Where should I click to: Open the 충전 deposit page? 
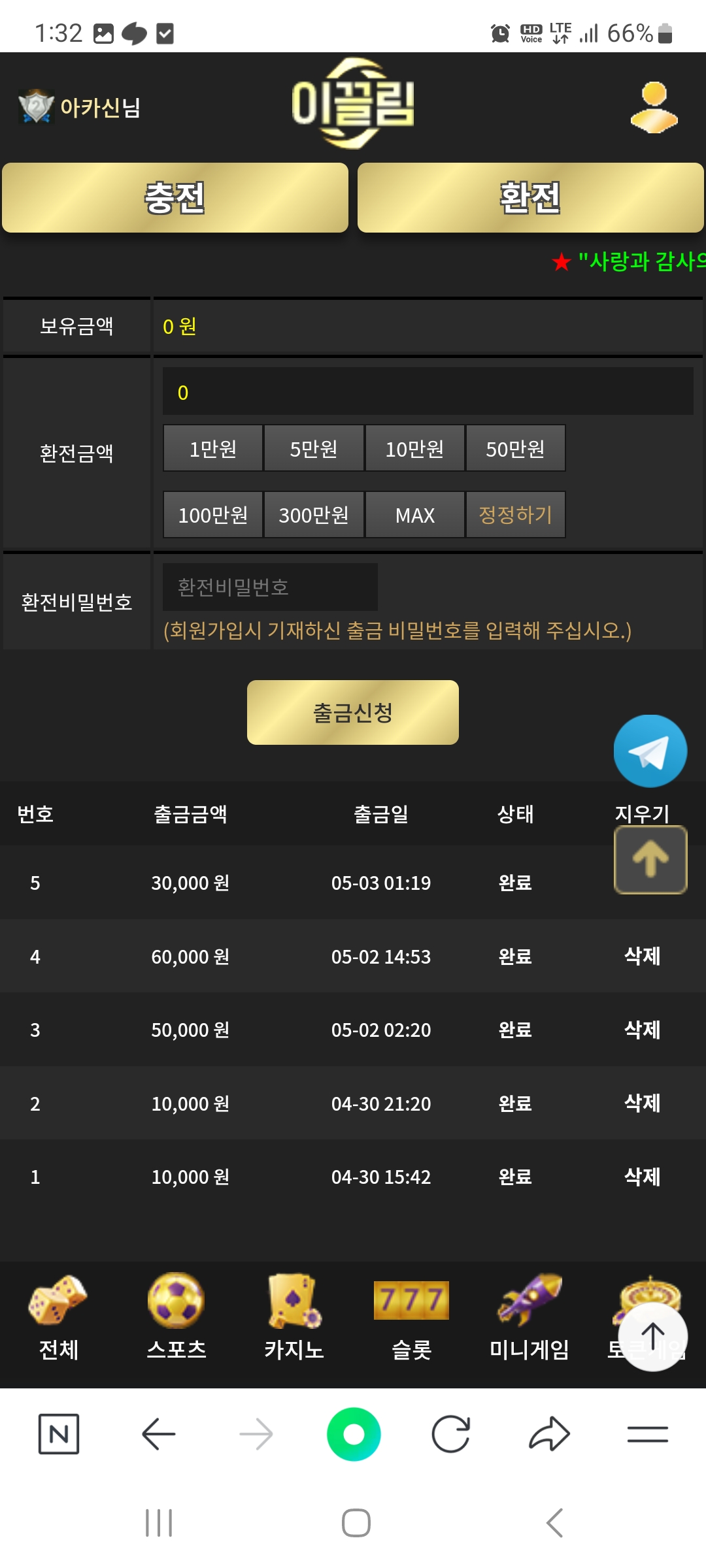pyautogui.click(x=175, y=197)
